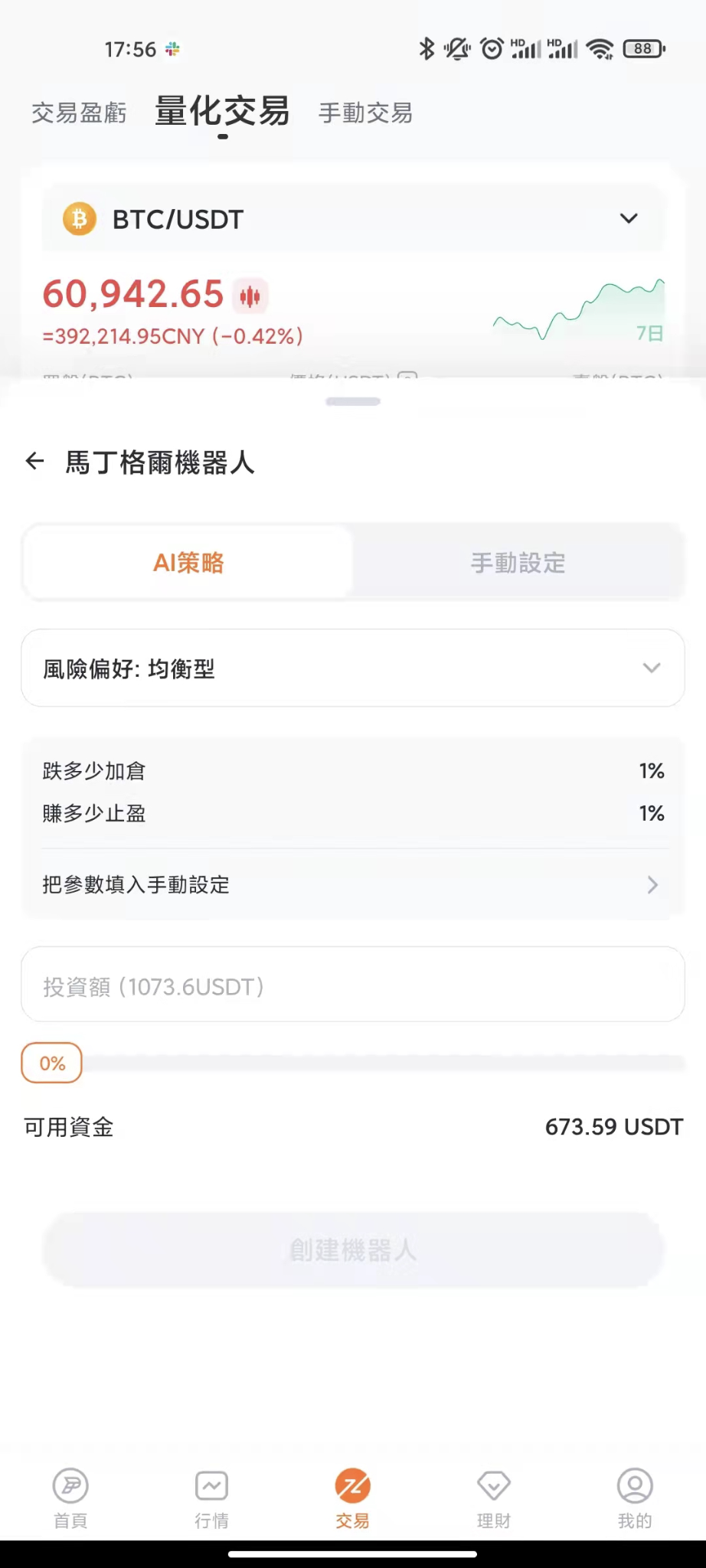Open 把參數填入手動設定
Image resolution: width=706 pixels, height=1568 pixels.
tap(353, 885)
